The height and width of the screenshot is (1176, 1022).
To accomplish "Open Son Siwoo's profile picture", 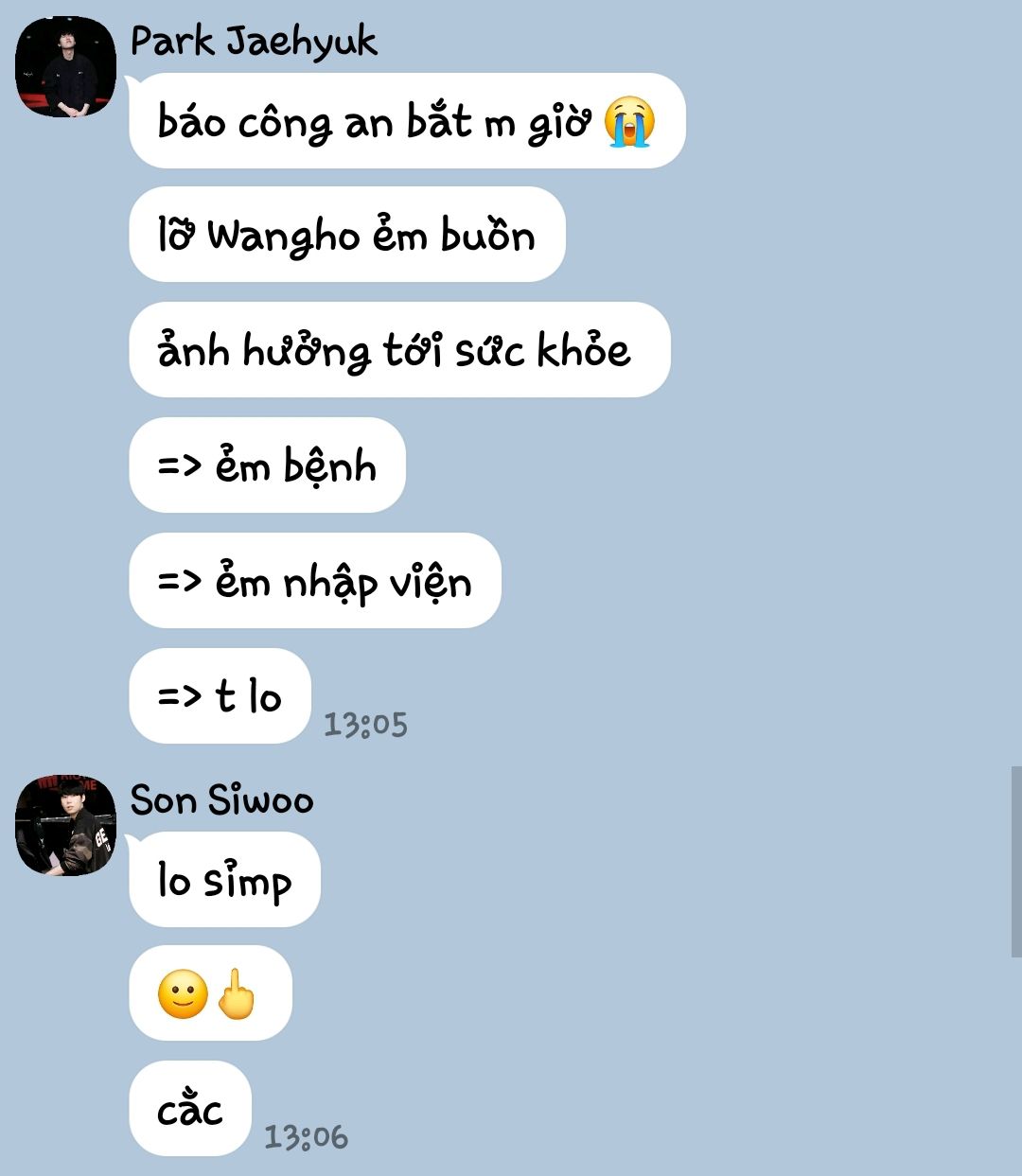I will coord(65,825).
